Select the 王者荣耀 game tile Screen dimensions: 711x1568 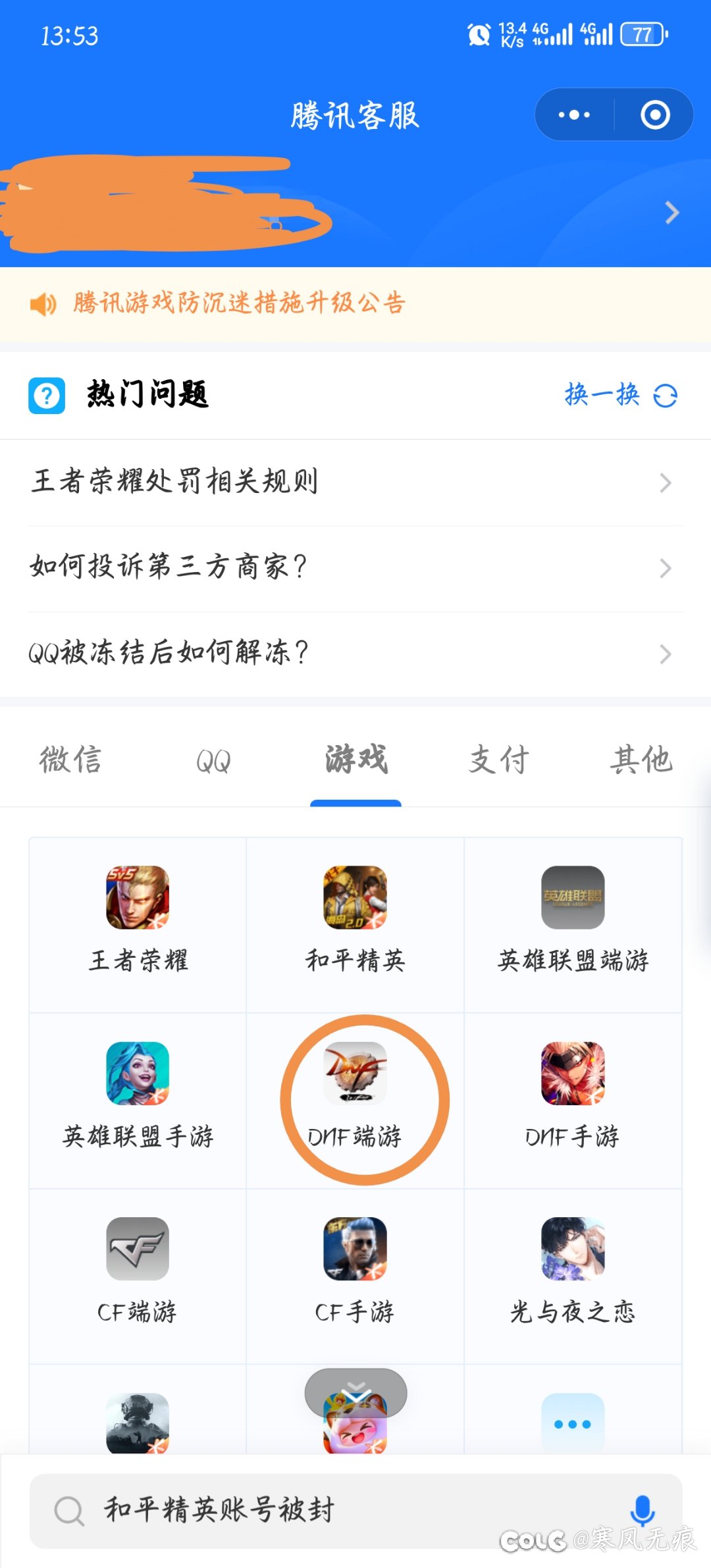coord(138,925)
